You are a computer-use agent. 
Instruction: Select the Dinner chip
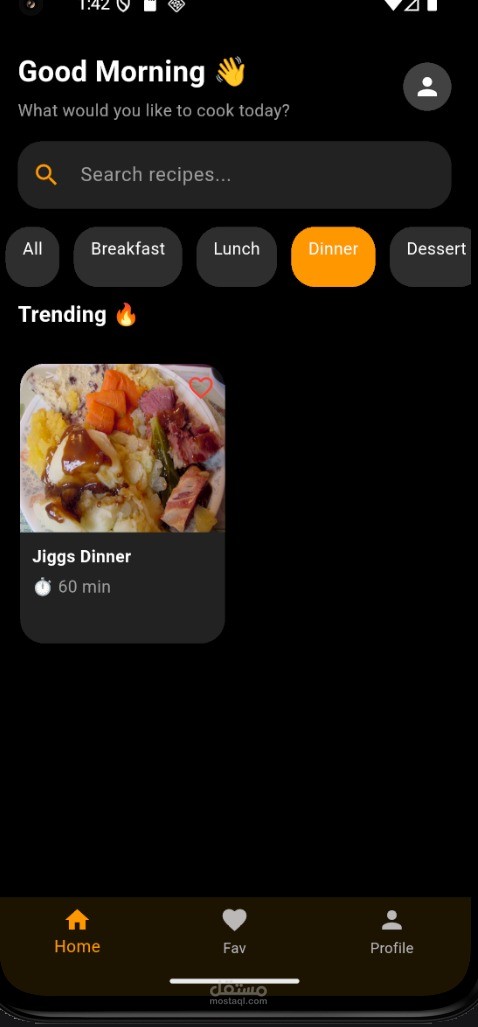[x=333, y=257]
